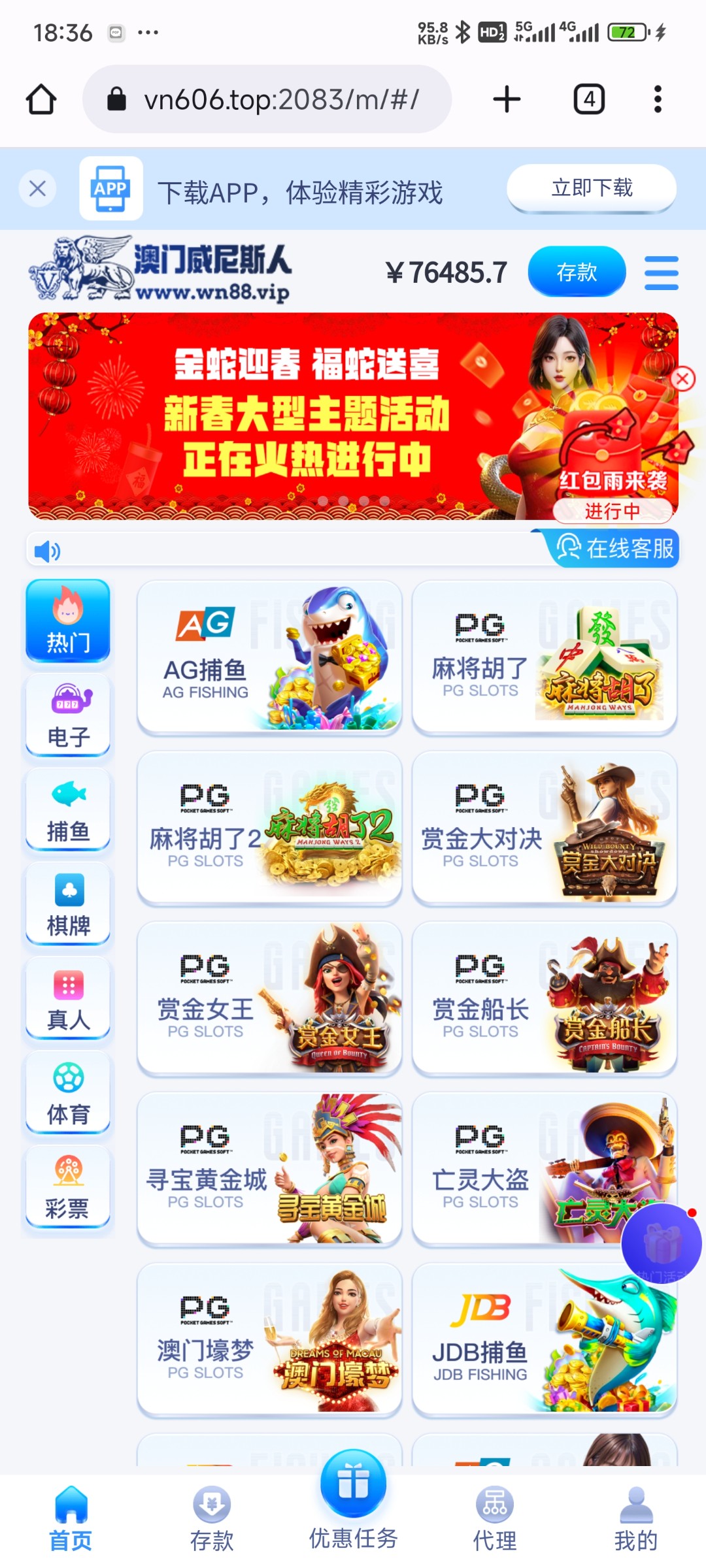Viewport: 706px width, 1568px height.
Task: Play 赏金大对决 game
Action: click(544, 828)
